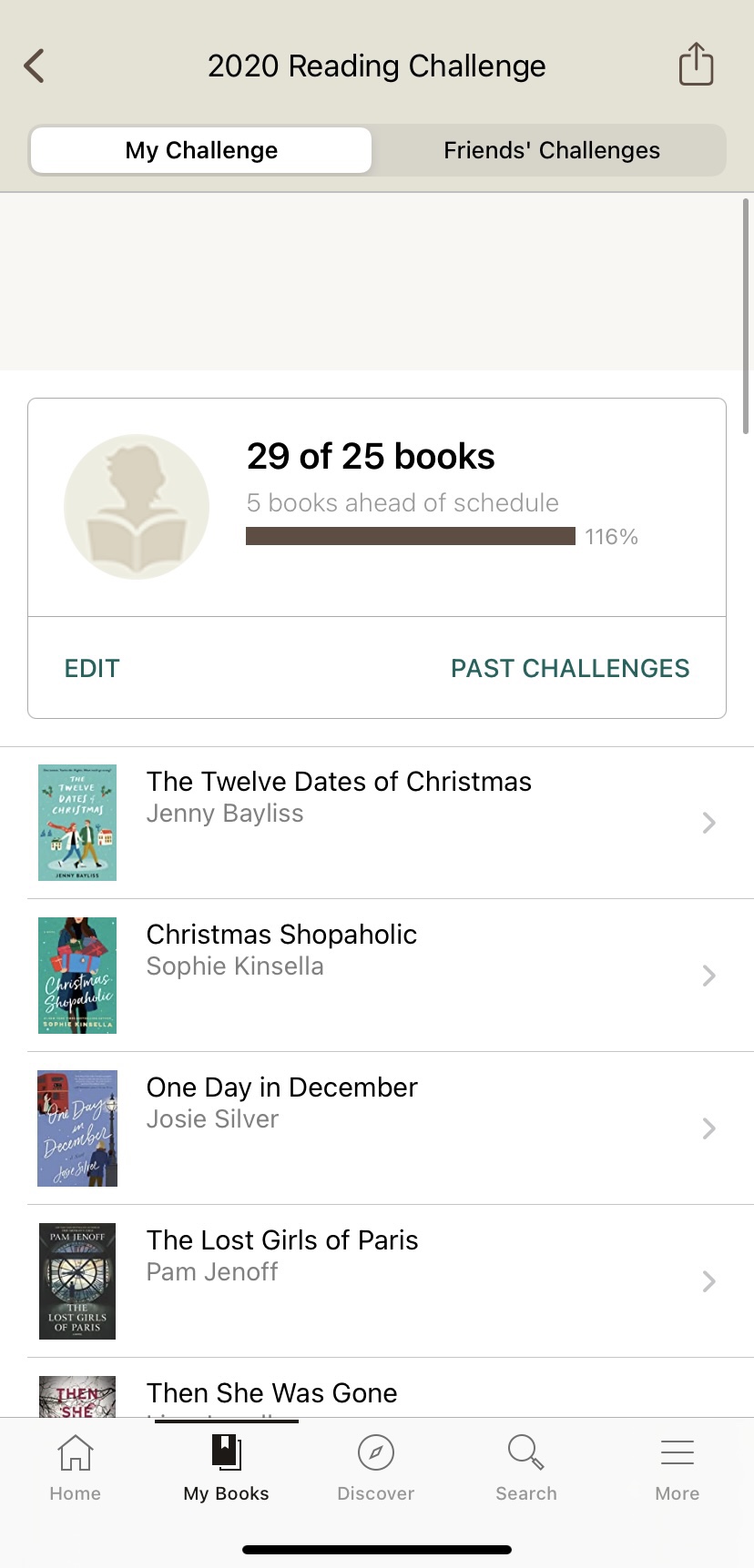The height and width of the screenshot is (1568, 754).
Task: Go to the Home tab
Action: (x=75, y=1467)
